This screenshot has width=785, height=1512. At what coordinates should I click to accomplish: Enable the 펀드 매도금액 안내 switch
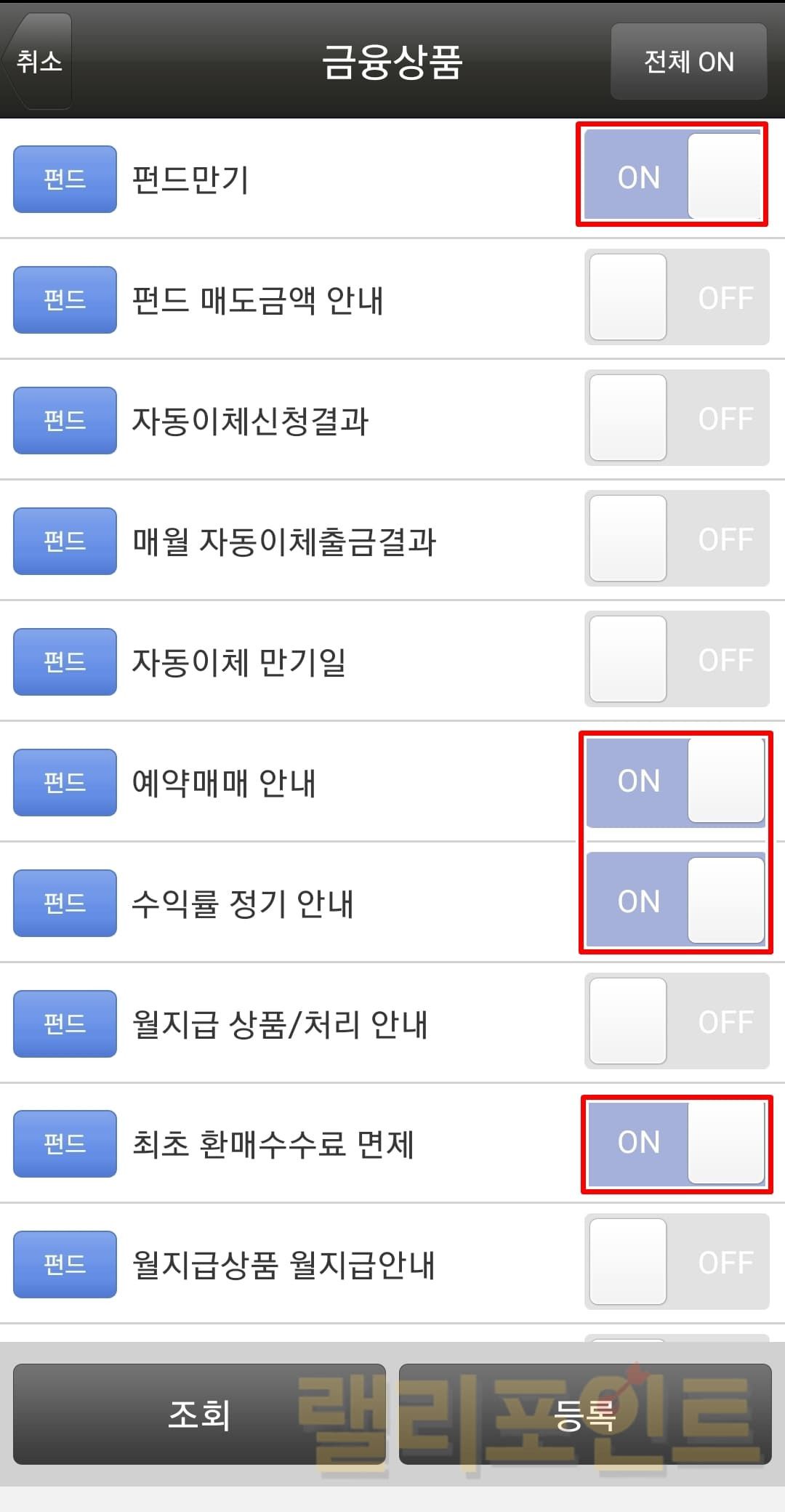point(677,297)
